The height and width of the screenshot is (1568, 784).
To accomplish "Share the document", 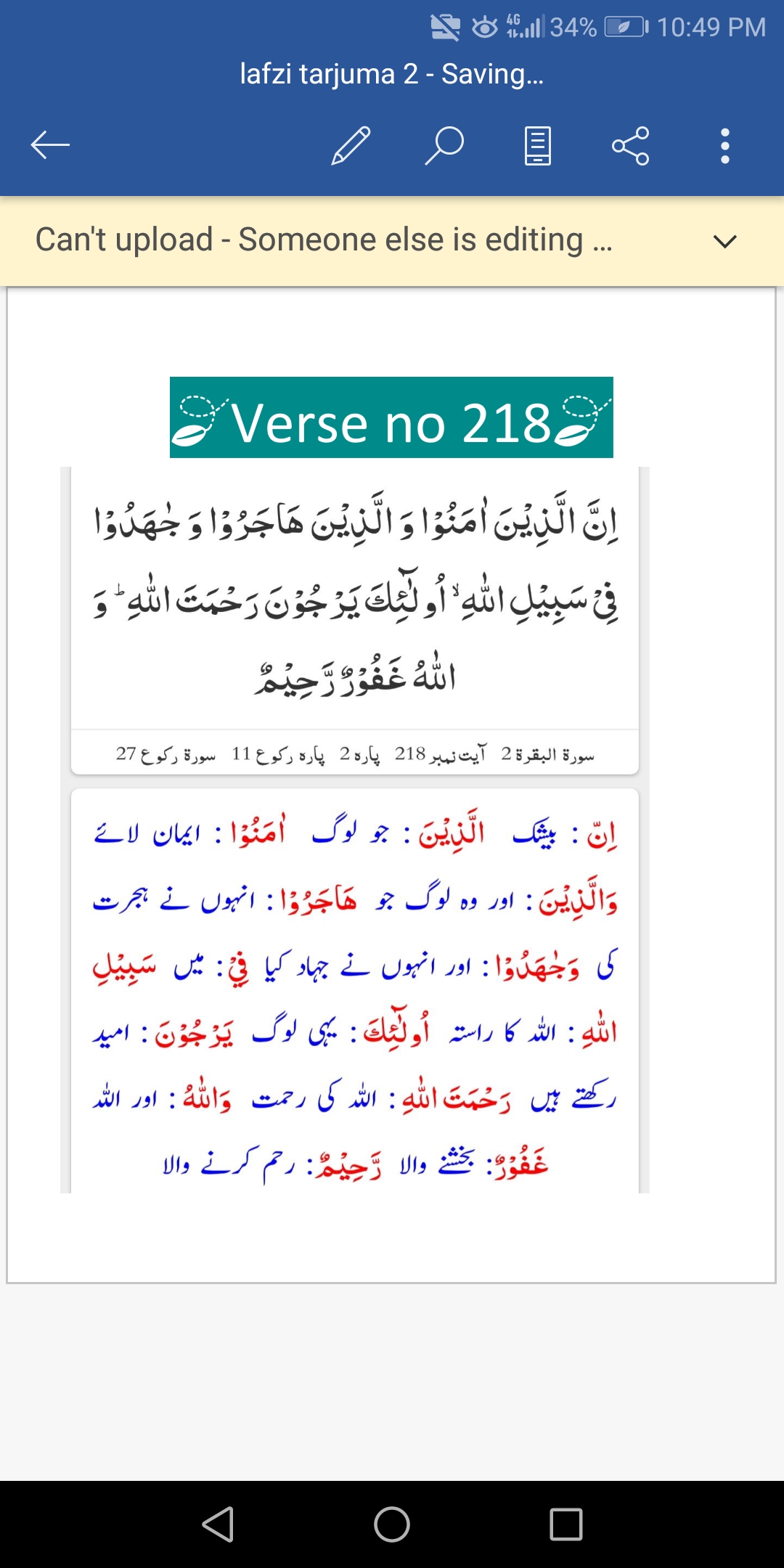I will 630,145.
